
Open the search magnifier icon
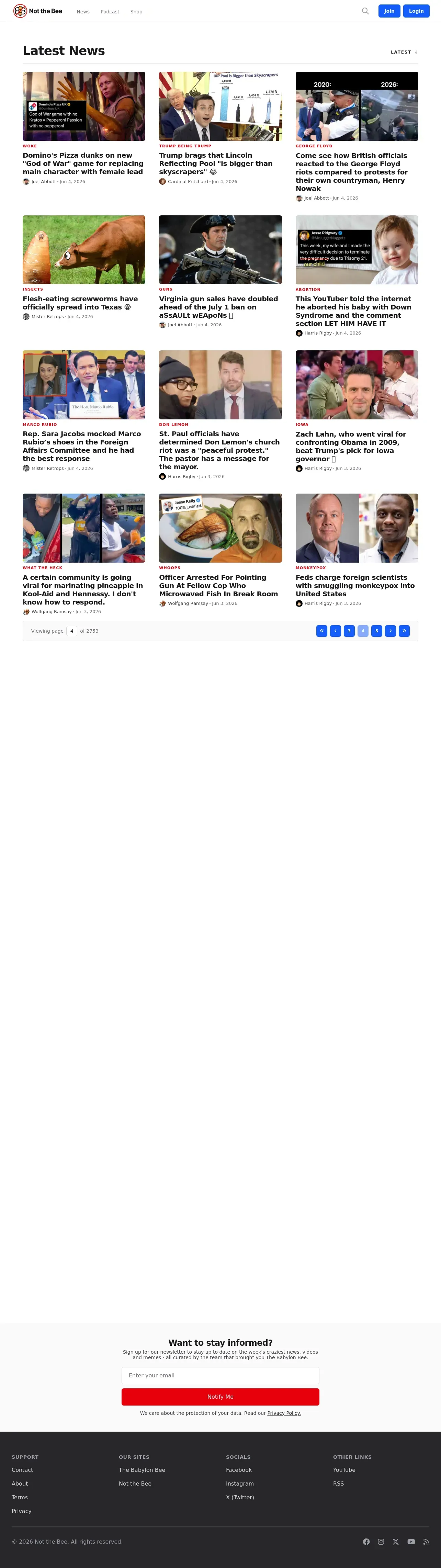tap(365, 11)
